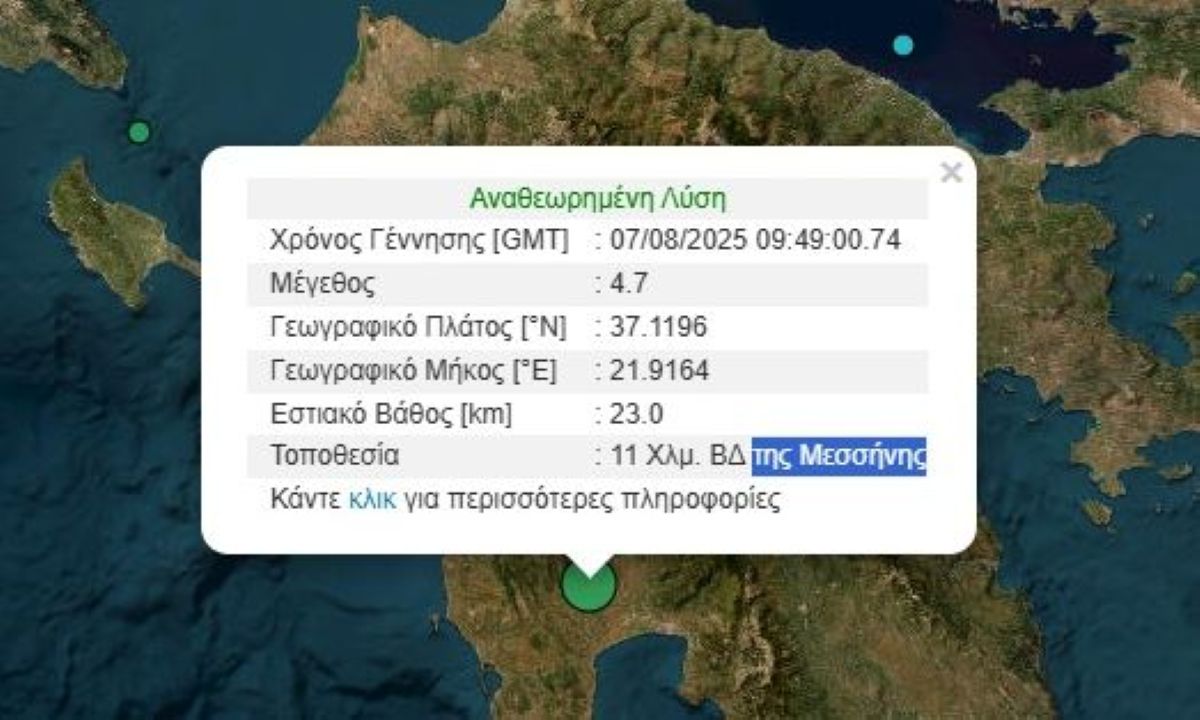Close the earthquake info popup

(951, 173)
